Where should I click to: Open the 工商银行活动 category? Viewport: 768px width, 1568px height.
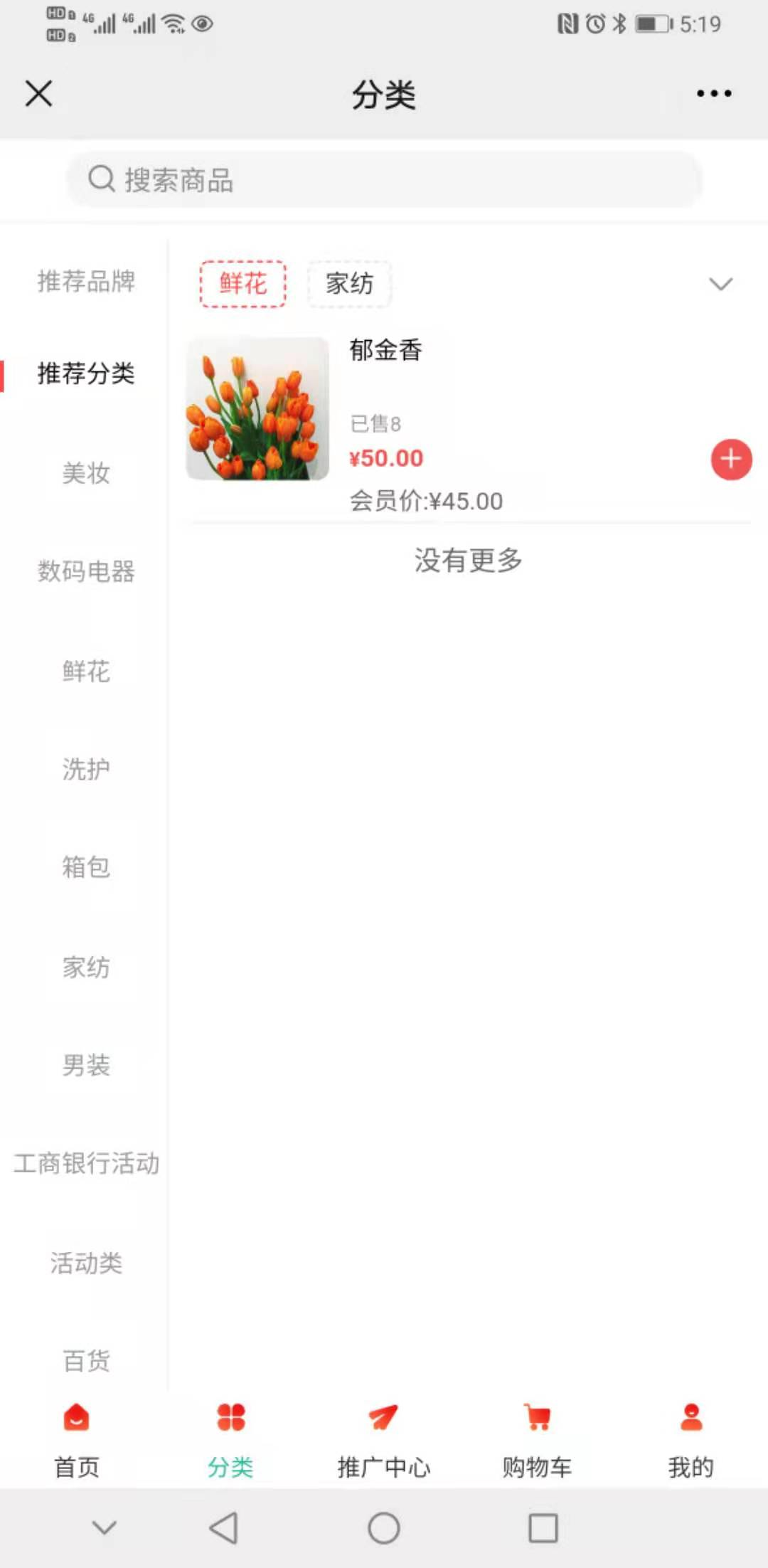coord(86,1163)
